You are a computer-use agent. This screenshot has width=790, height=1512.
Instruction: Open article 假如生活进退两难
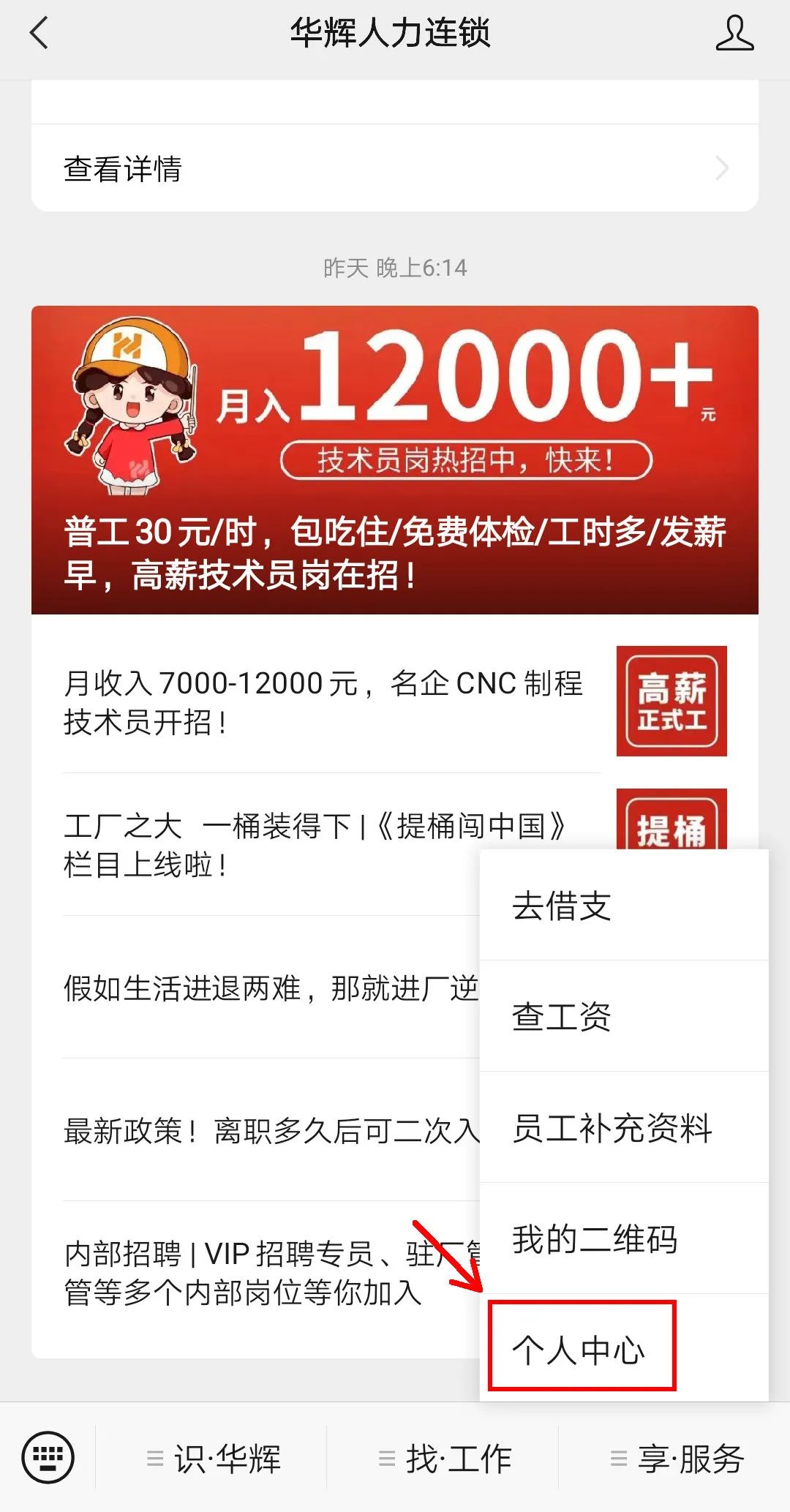tap(271, 988)
